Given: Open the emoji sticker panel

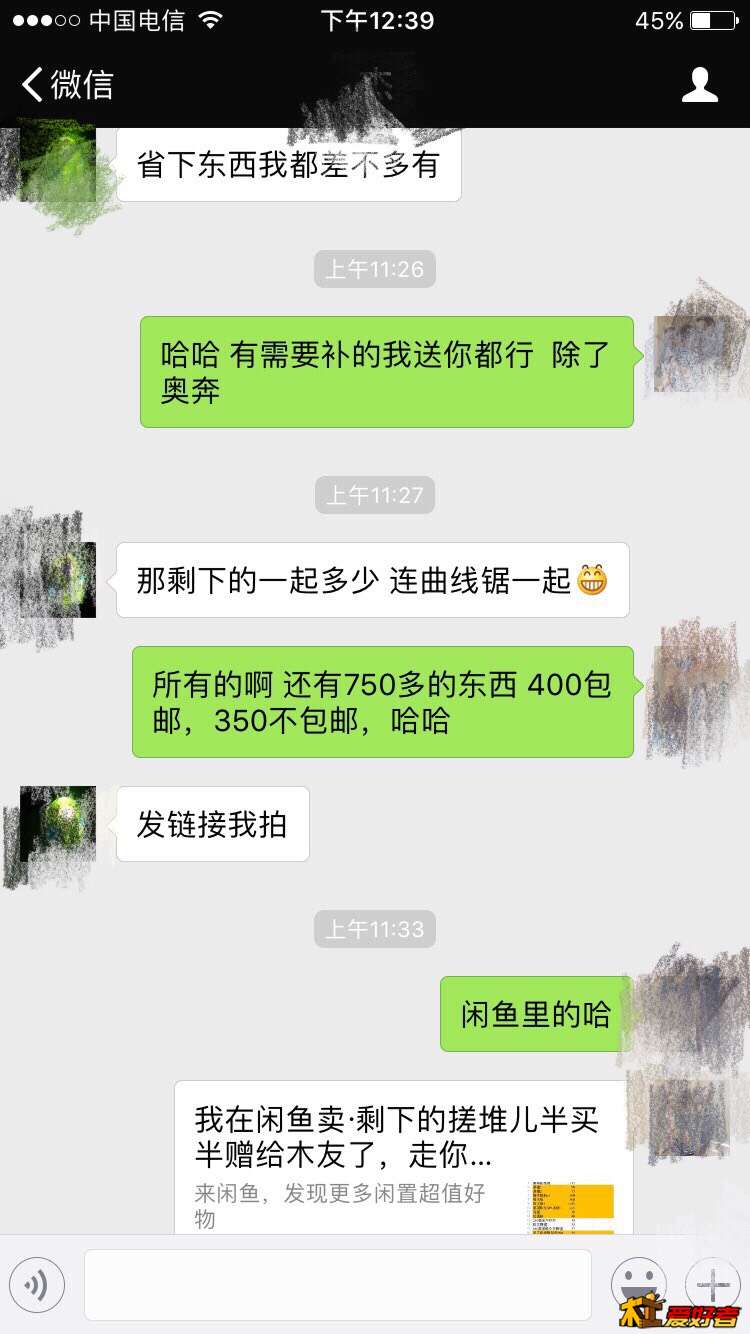Looking at the screenshot, I should click(638, 1282).
